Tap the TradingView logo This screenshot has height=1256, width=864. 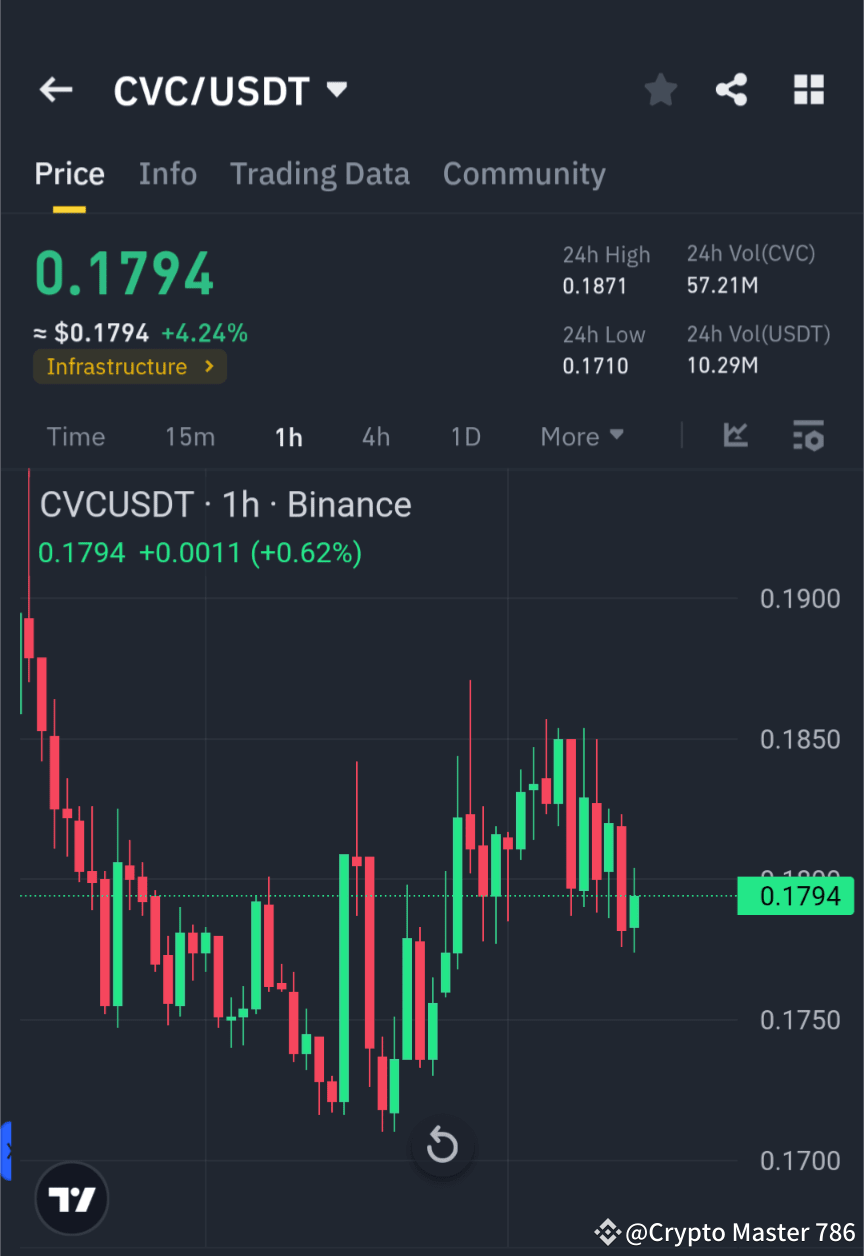[x=71, y=1198]
